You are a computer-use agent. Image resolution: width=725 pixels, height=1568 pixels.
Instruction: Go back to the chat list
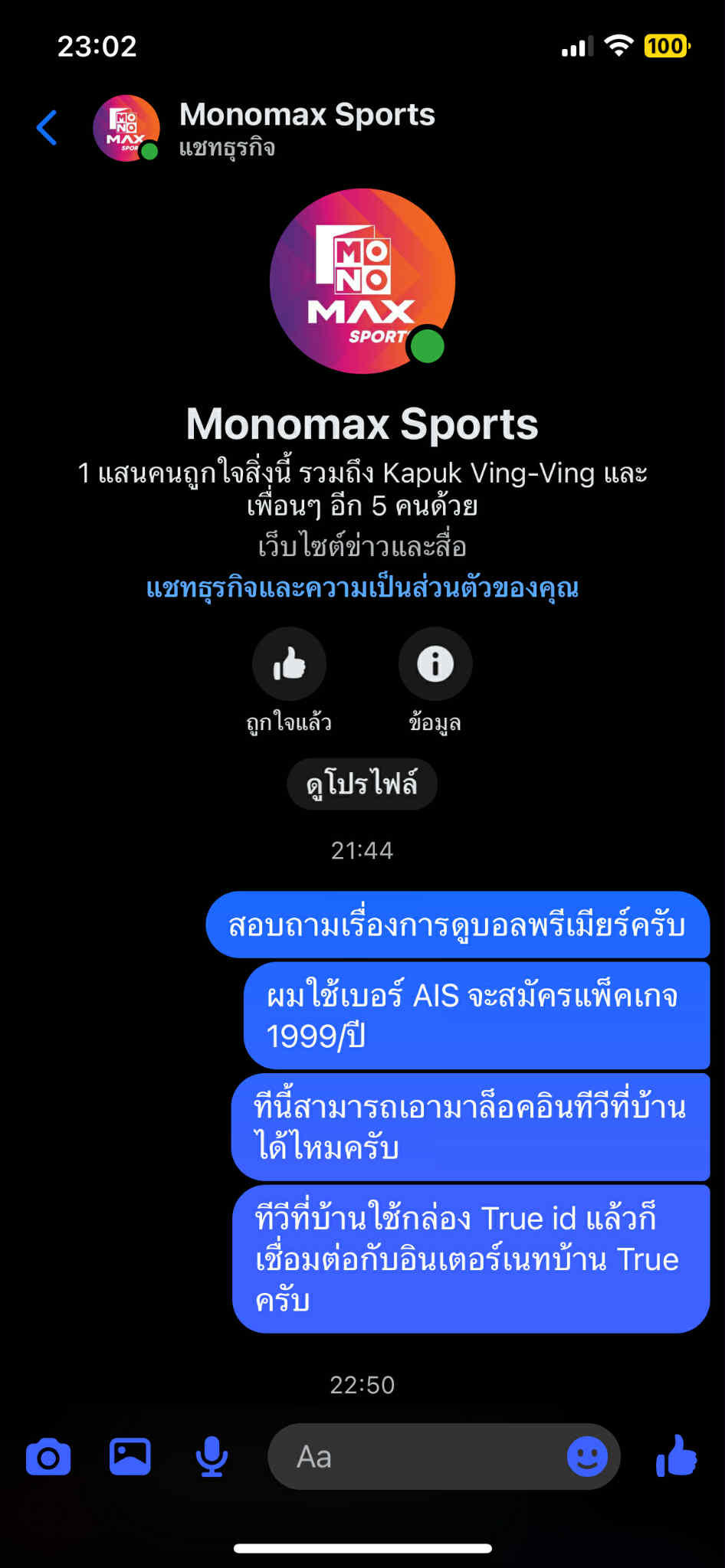click(x=48, y=128)
